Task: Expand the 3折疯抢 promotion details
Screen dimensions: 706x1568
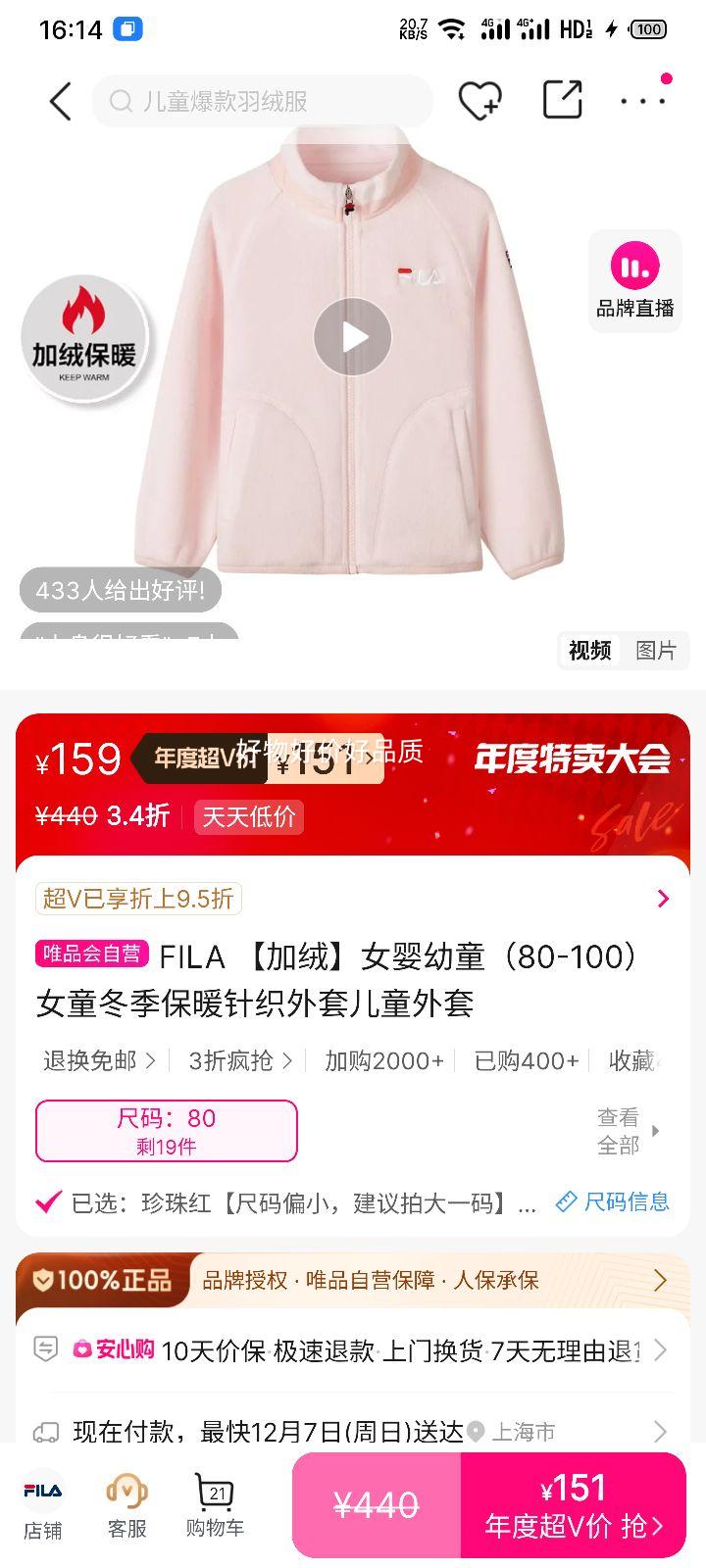Action: (236, 1059)
